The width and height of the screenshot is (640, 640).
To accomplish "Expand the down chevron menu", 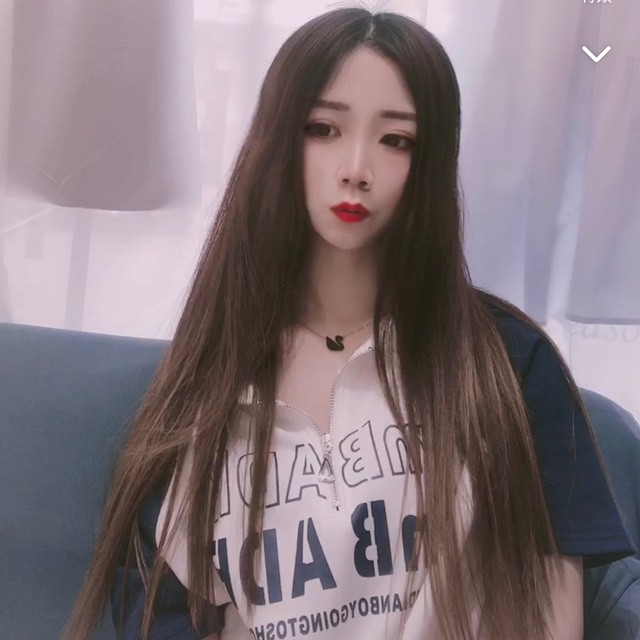I will pos(596,54).
